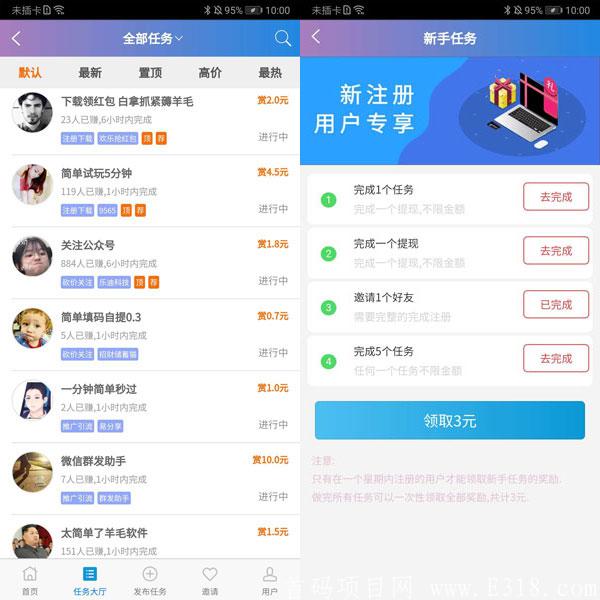This screenshot has width=600, height=600.
Task: Open the 简单试玩5分钟 task
Action: tap(95, 173)
